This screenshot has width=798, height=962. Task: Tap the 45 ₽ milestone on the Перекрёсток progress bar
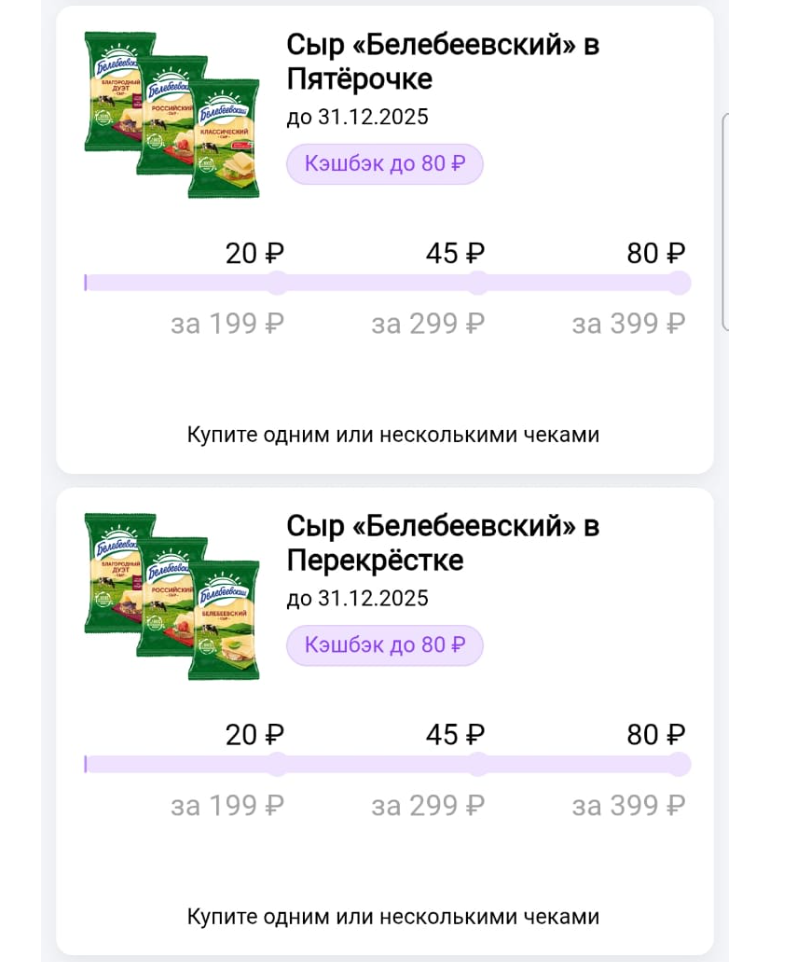pos(476,764)
